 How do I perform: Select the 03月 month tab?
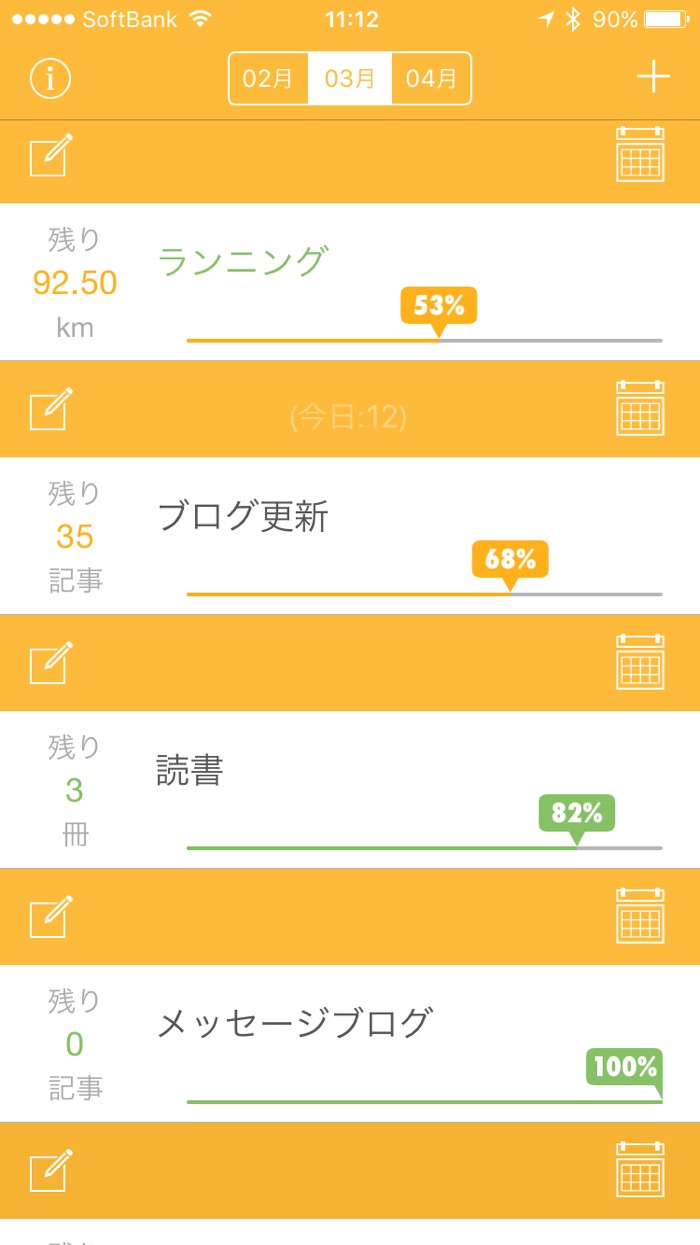coord(350,78)
